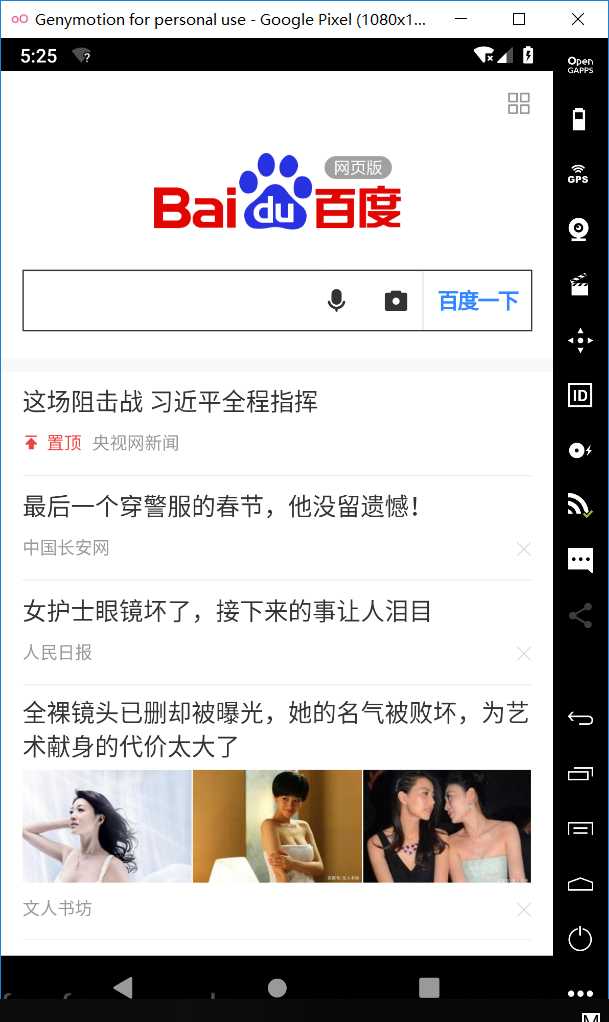Tap the Baidu search input field
The height and width of the screenshot is (1022, 609).
[170, 300]
